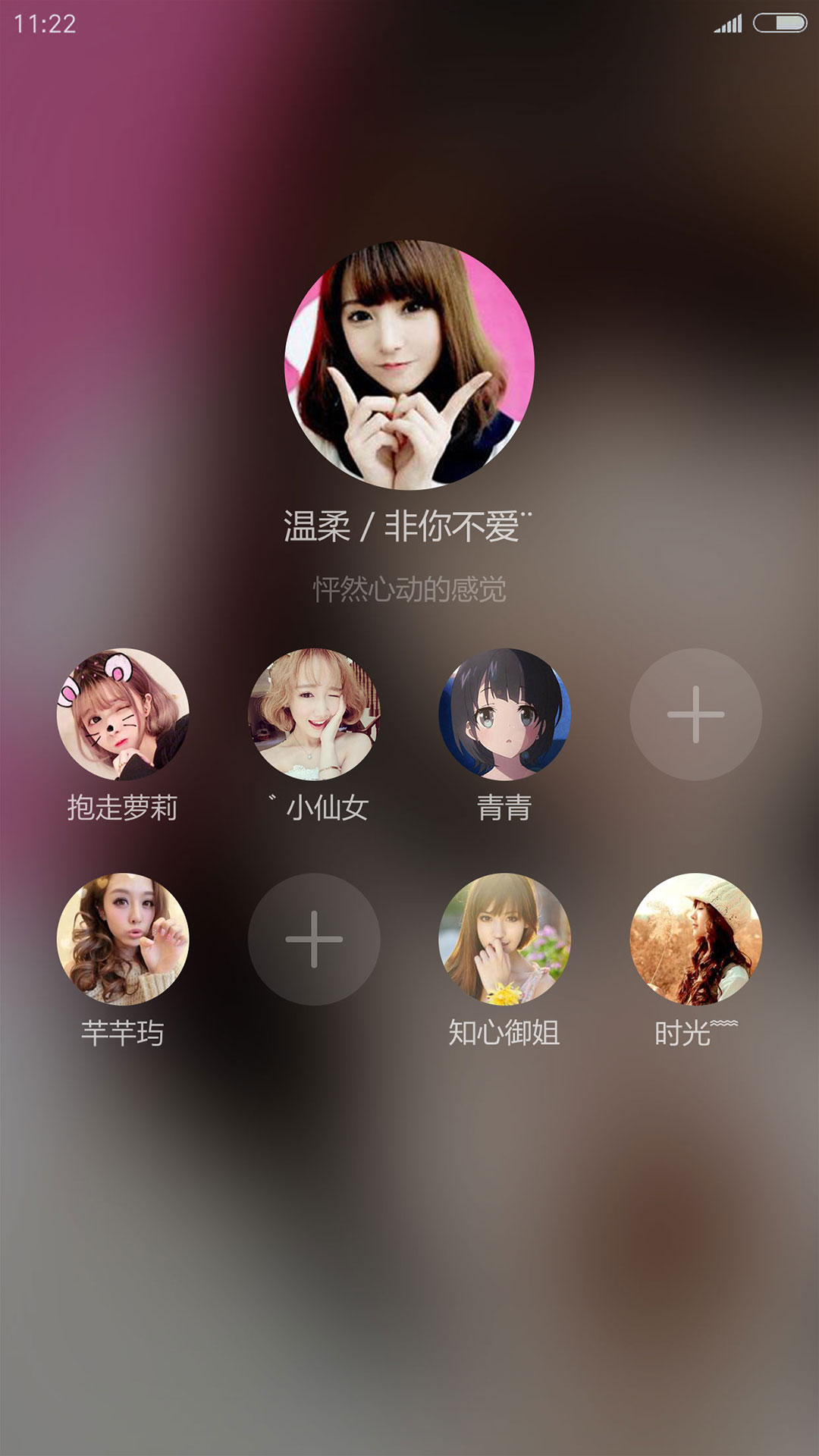Image resolution: width=819 pixels, height=1456 pixels.
Task: Add a contact using the plus beside 芊芊玙
Action: coord(314,939)
